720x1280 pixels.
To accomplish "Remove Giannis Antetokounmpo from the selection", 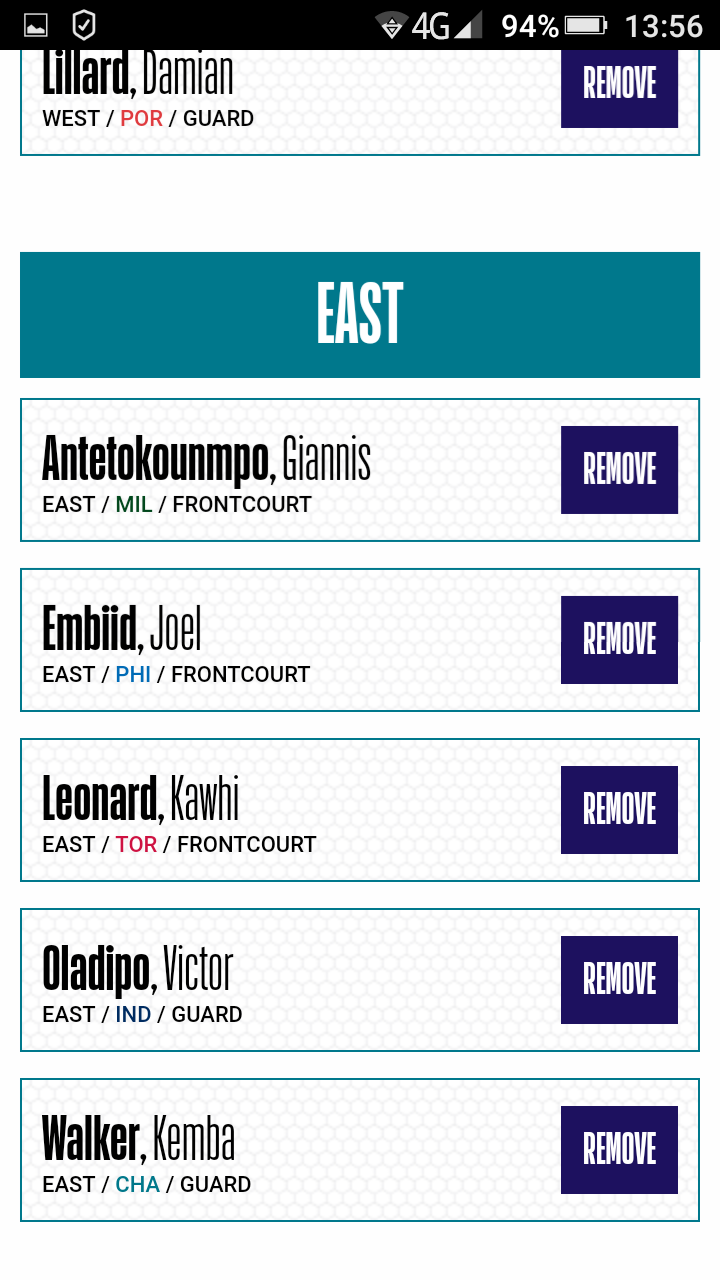I will 619,470.
